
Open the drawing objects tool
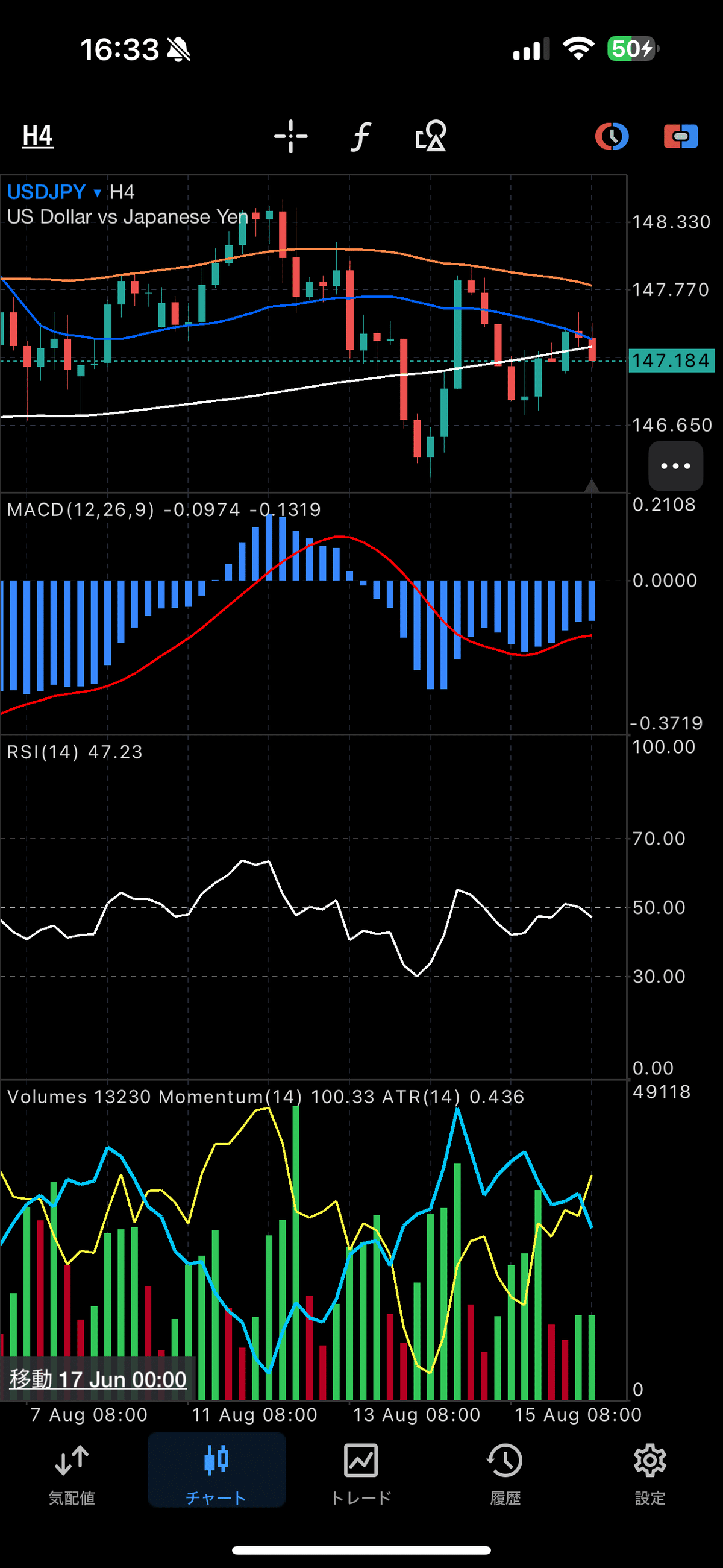click(x=430, y=136)
